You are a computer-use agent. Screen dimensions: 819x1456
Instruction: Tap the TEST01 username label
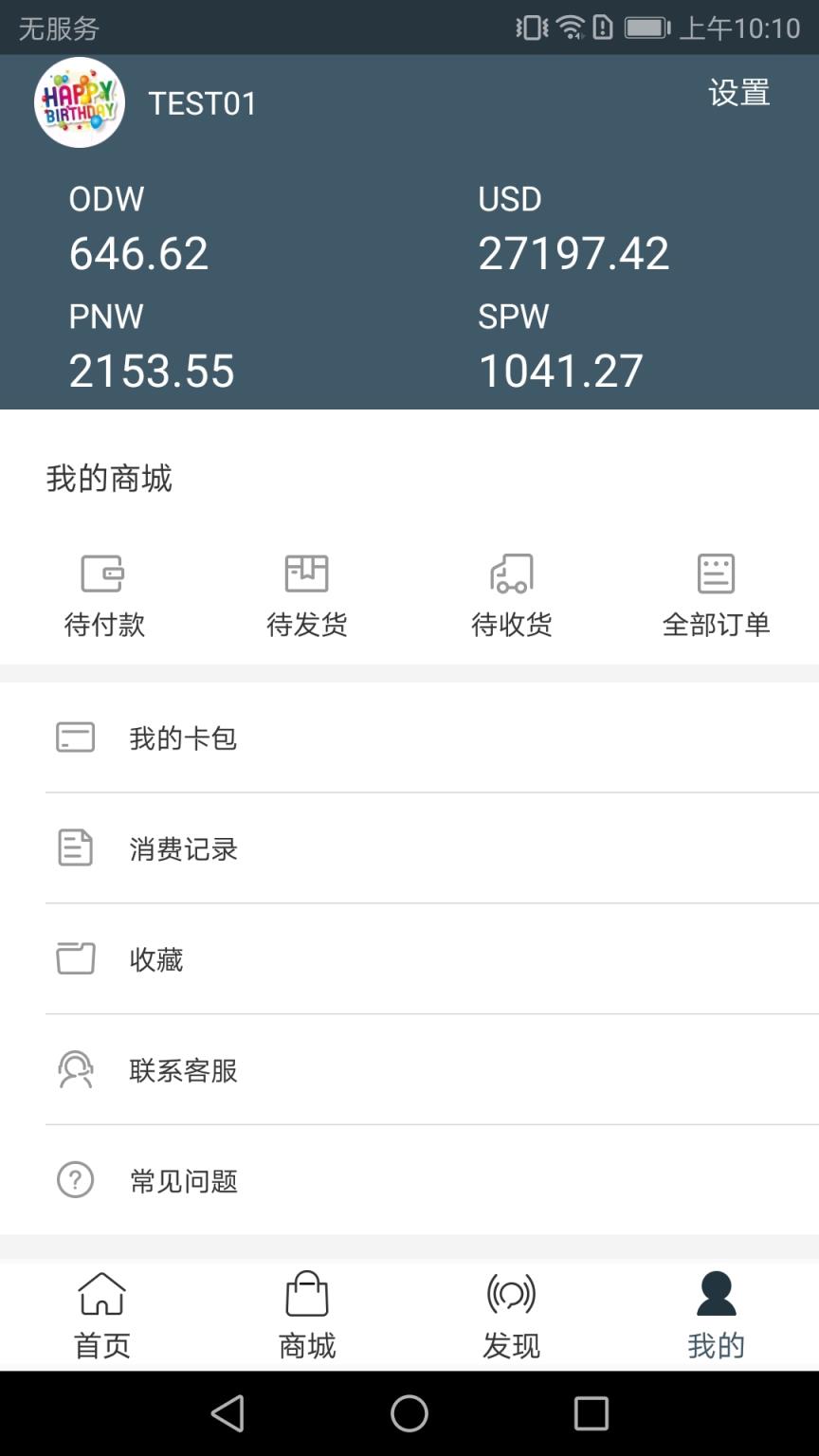pyautogui.click(x=201, y=104)
